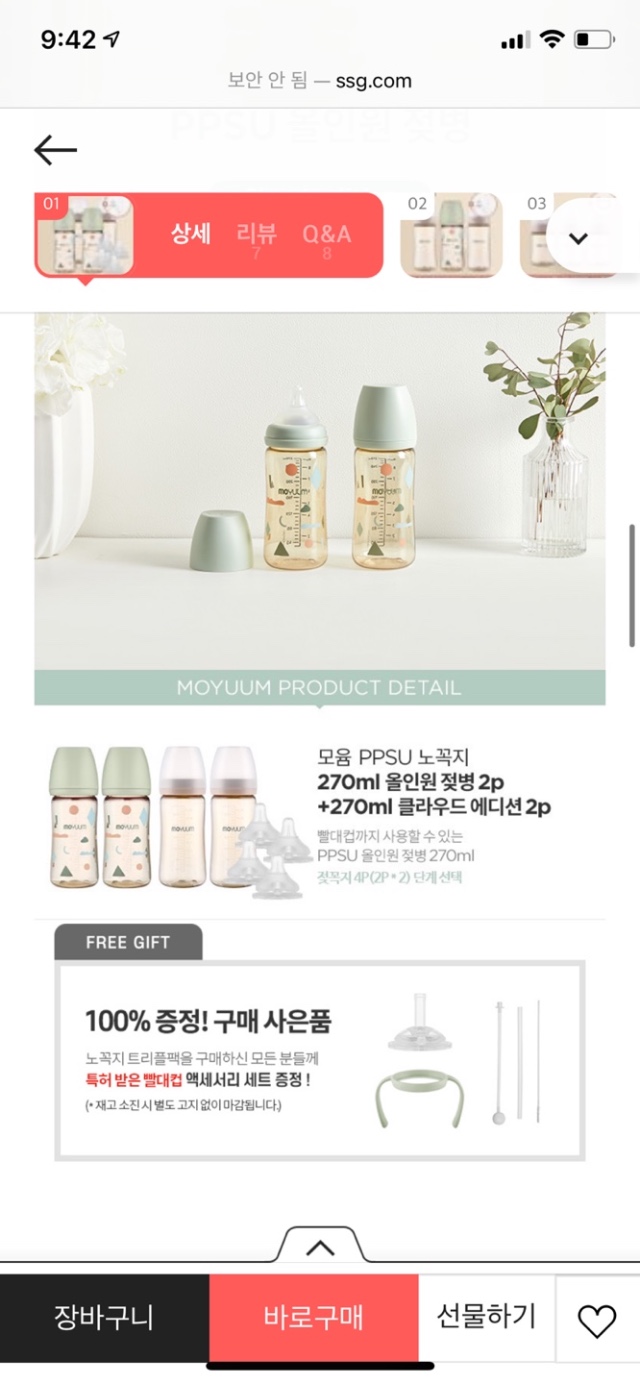This screenshot has width=640, height=1384.
Task: Select product thumbnail 02
Action: [451, 235]
